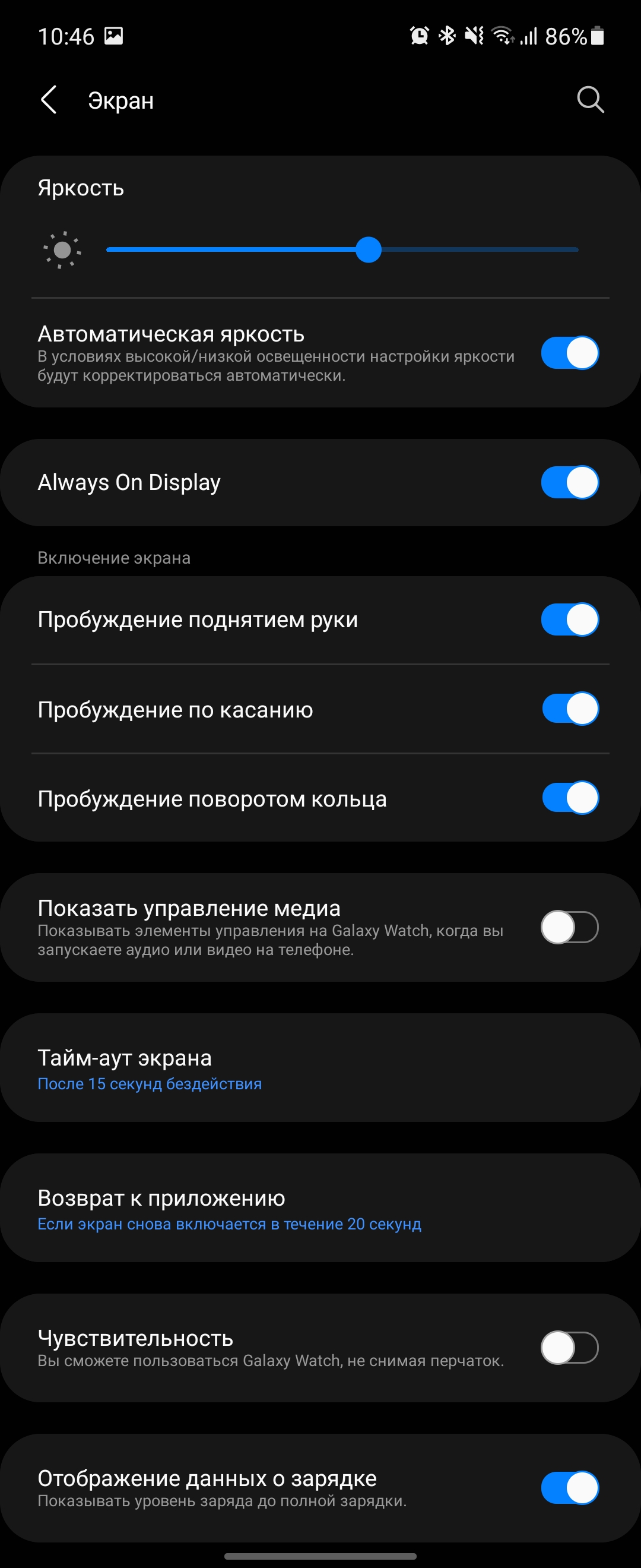641x1568 pixels.
Task: Enable Показать управление медиа
Action: (570, 927)
